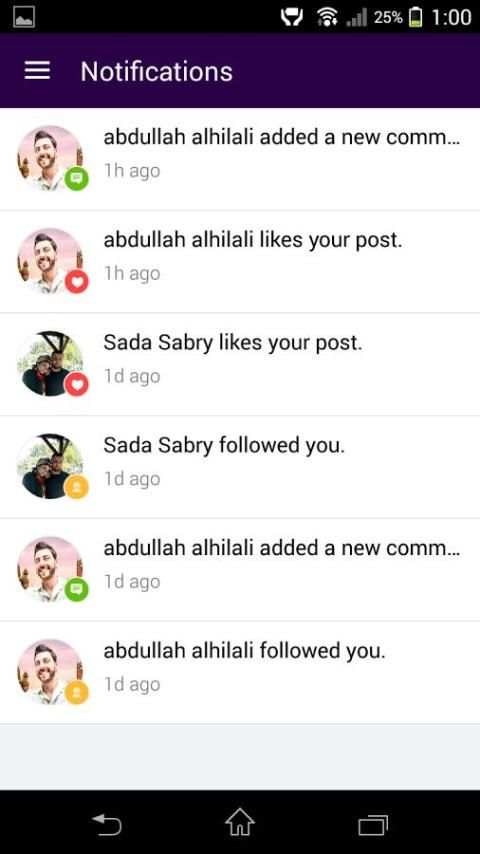480x854 pixels.
Task: Open the hamburger drawer menu
Action: (37, 71)
